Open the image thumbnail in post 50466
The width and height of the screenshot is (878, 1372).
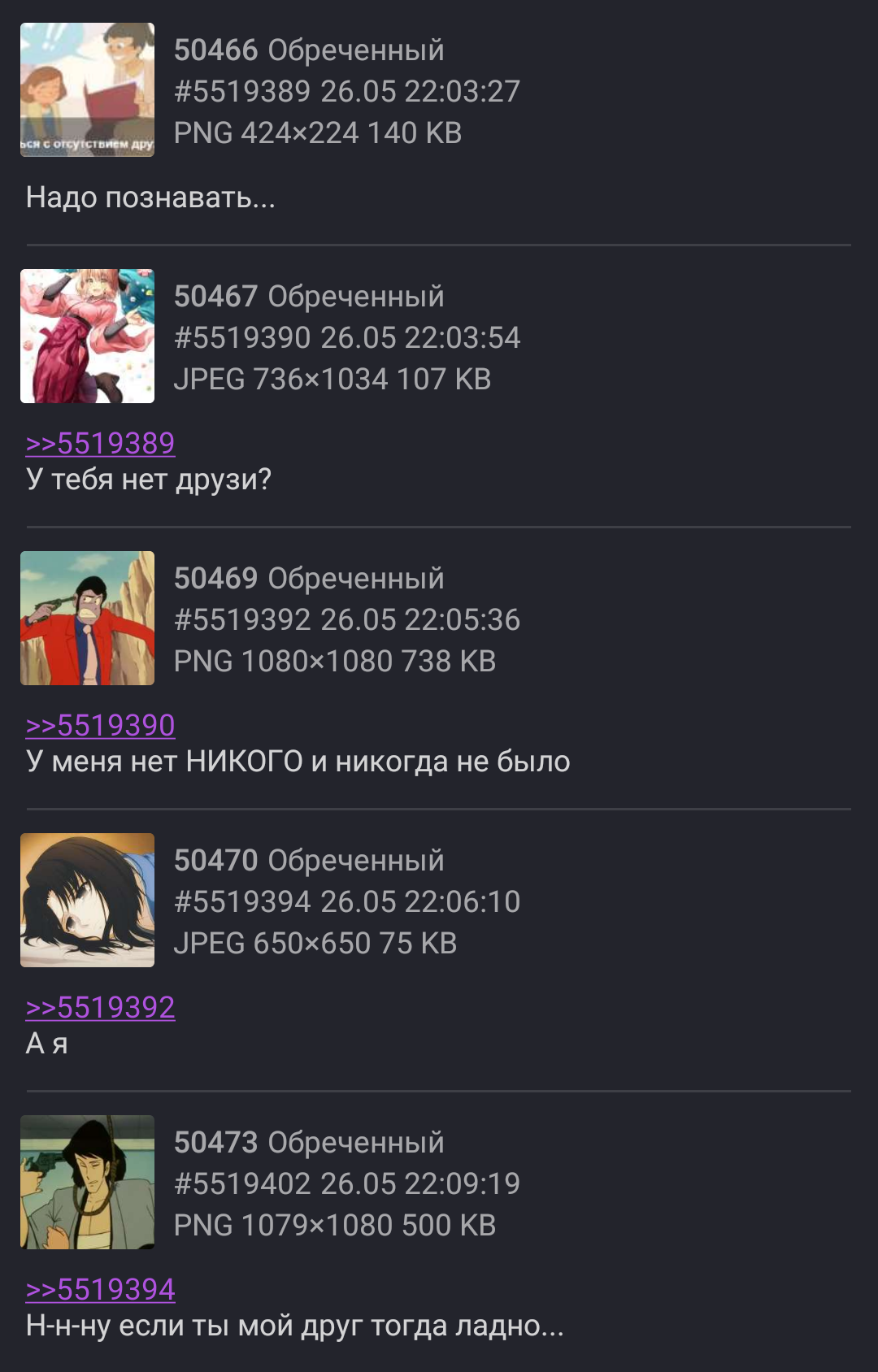[87, 89]
